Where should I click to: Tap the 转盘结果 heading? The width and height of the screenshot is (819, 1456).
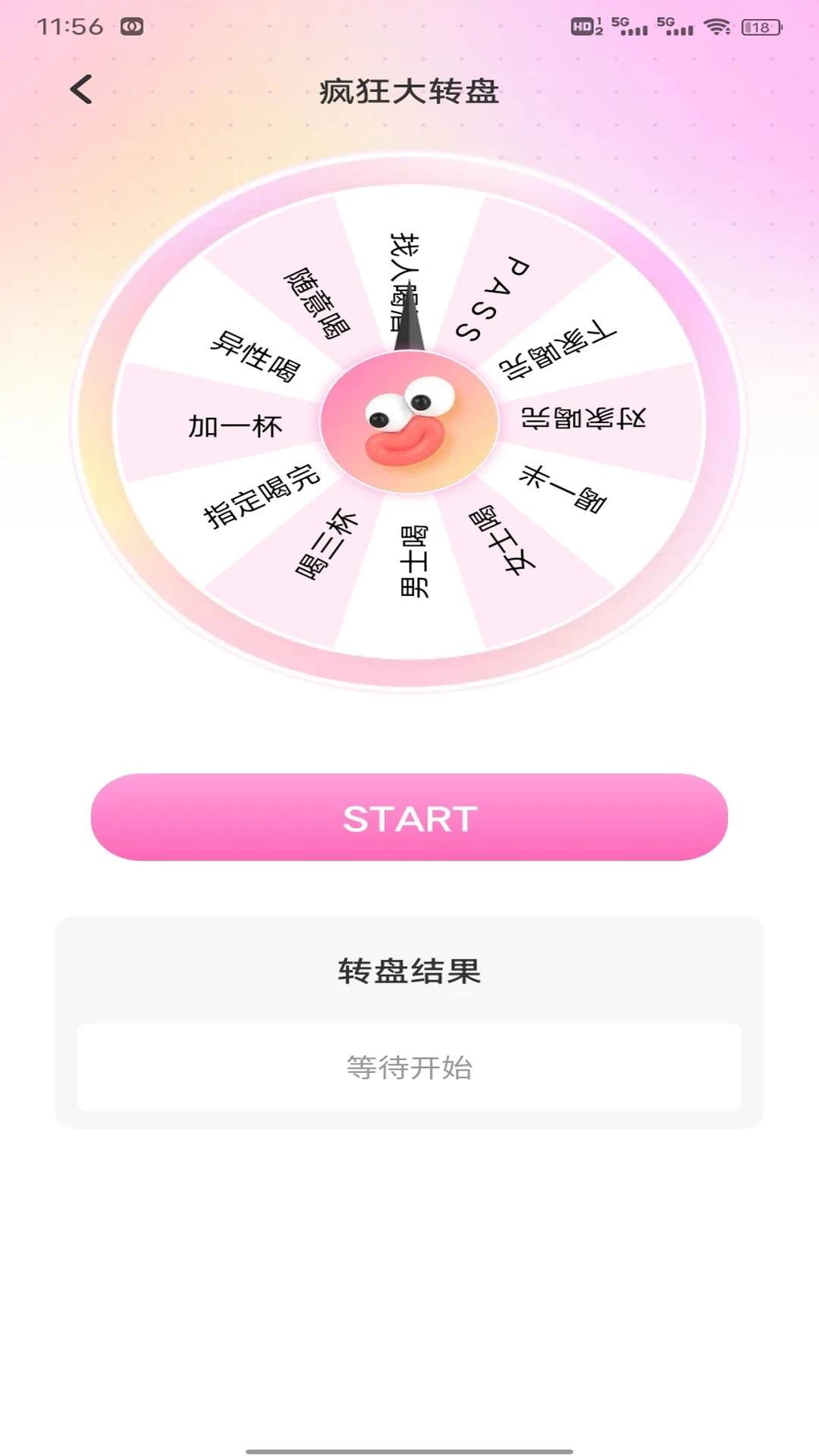tap(409, 971)
